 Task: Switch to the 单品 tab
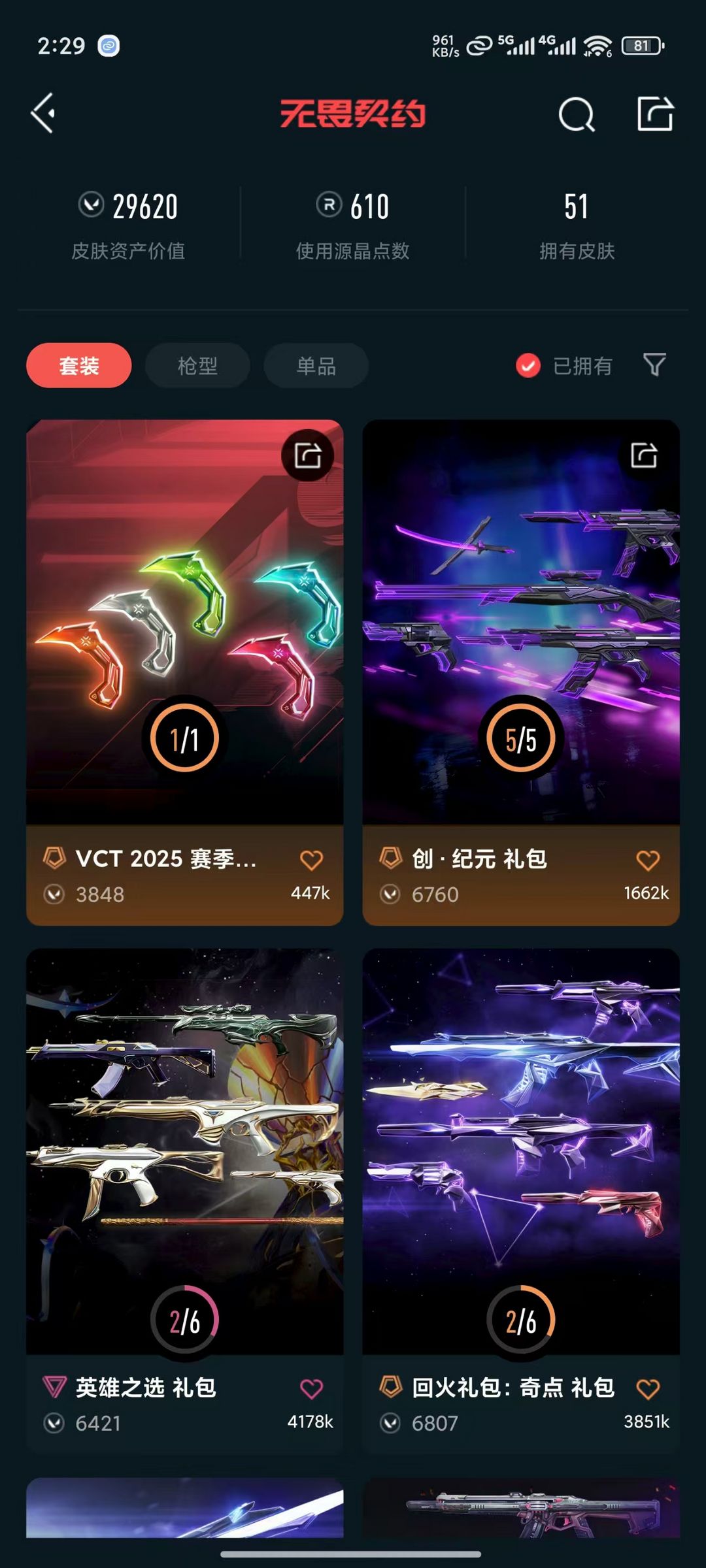coord(316,365)
